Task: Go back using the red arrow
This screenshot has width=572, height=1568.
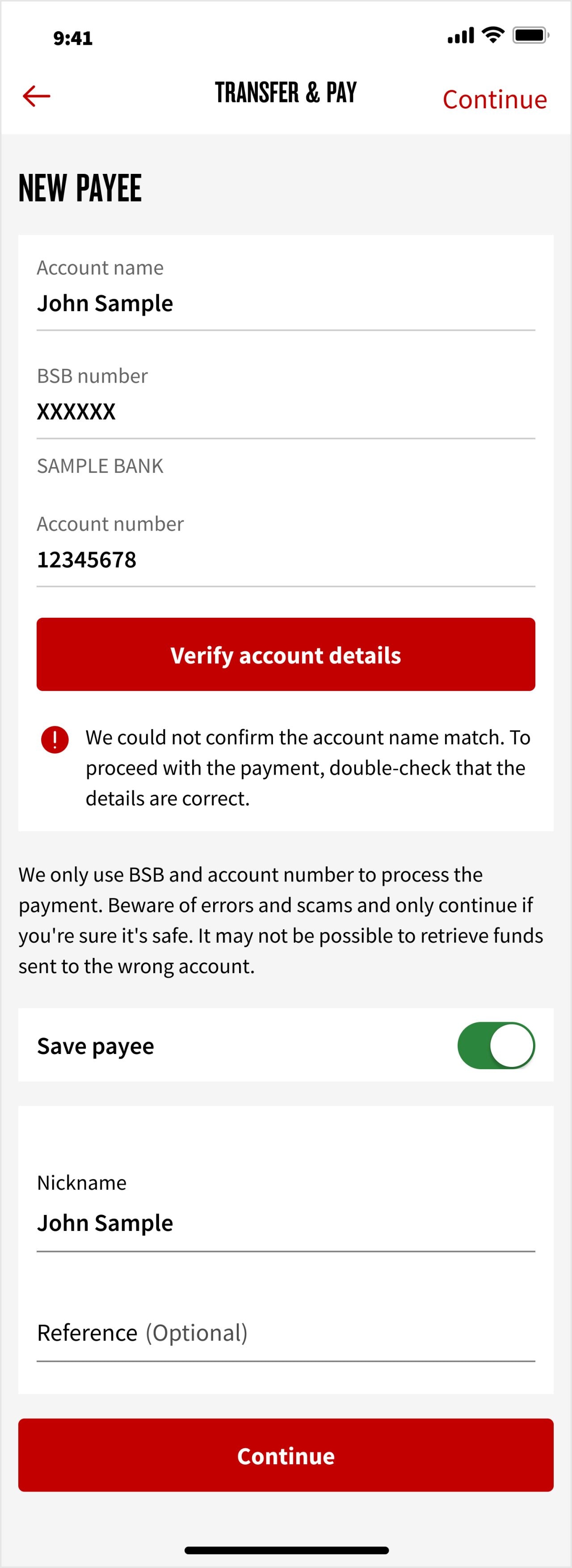Action: (x=37, y=96)
